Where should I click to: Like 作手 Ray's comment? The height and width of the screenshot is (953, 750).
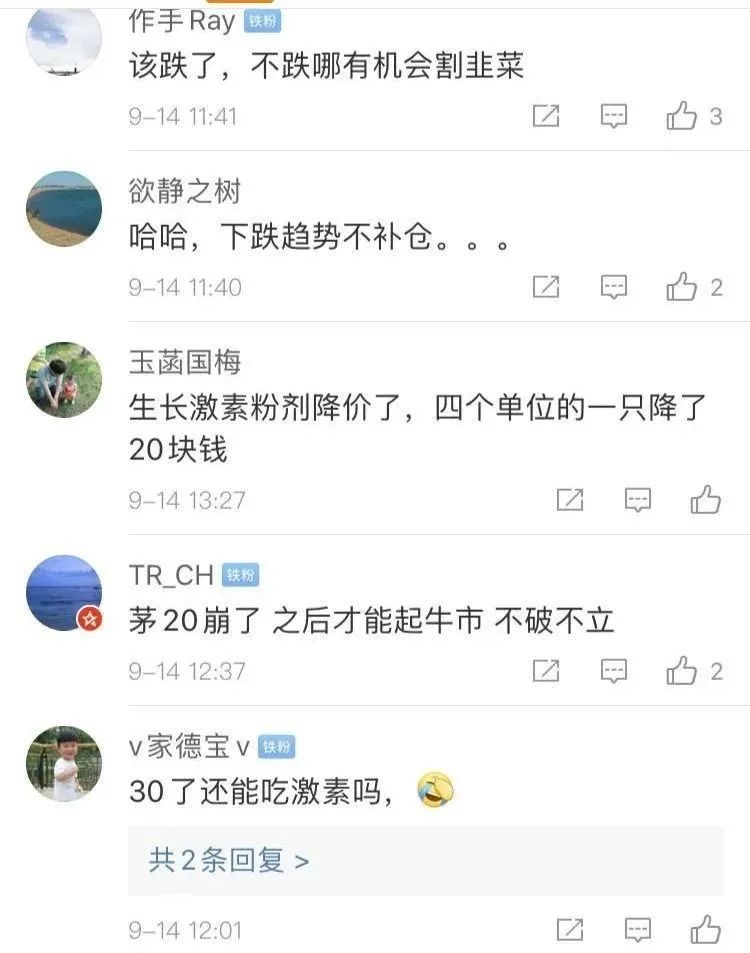point(682,116)
